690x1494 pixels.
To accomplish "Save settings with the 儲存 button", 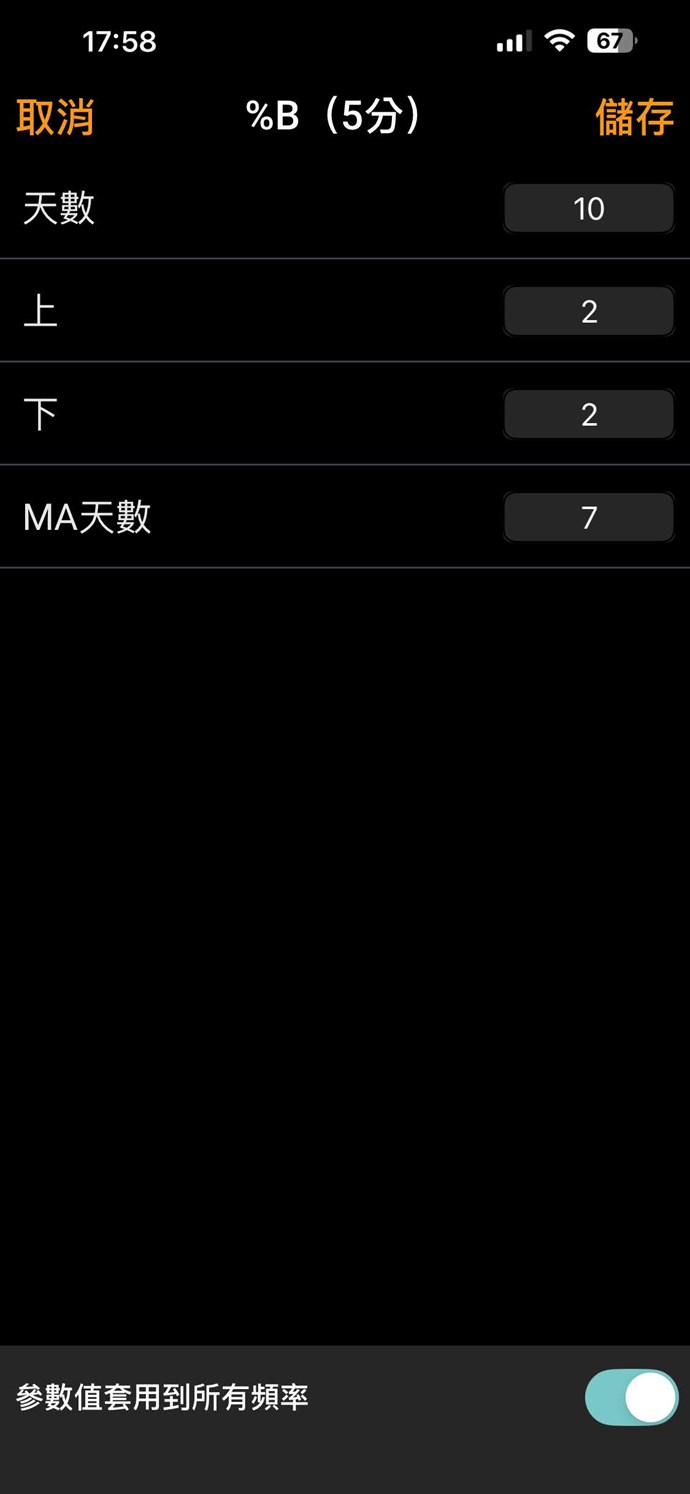I will pyautogui.click(x=634, y=118).
